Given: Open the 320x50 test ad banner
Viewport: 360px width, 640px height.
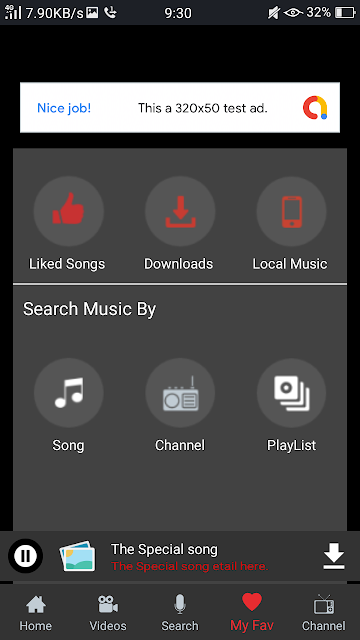Looking at the screenshot, I should click(x=180, y=107).
